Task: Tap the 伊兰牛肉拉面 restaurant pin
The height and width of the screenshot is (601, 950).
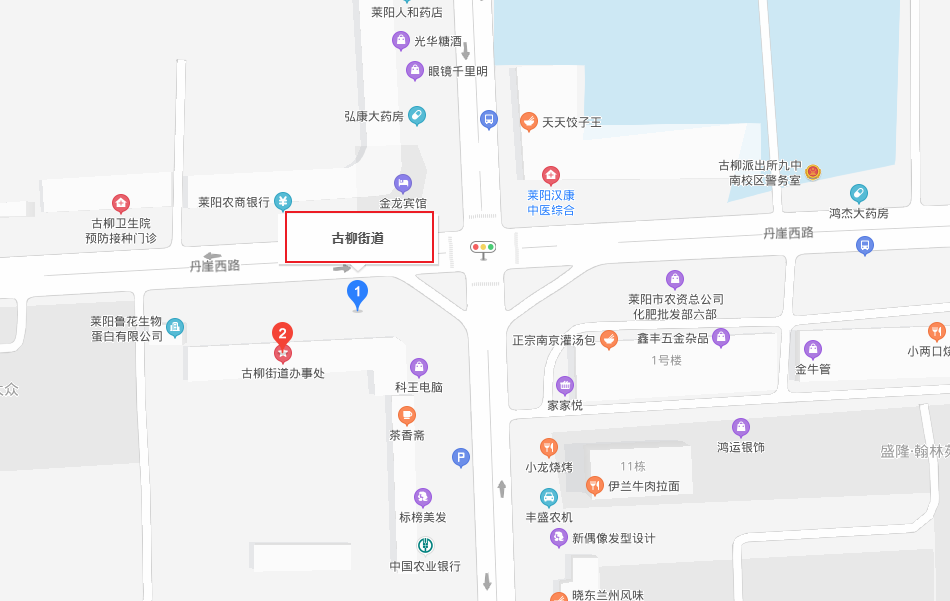Action: point(595,486)
